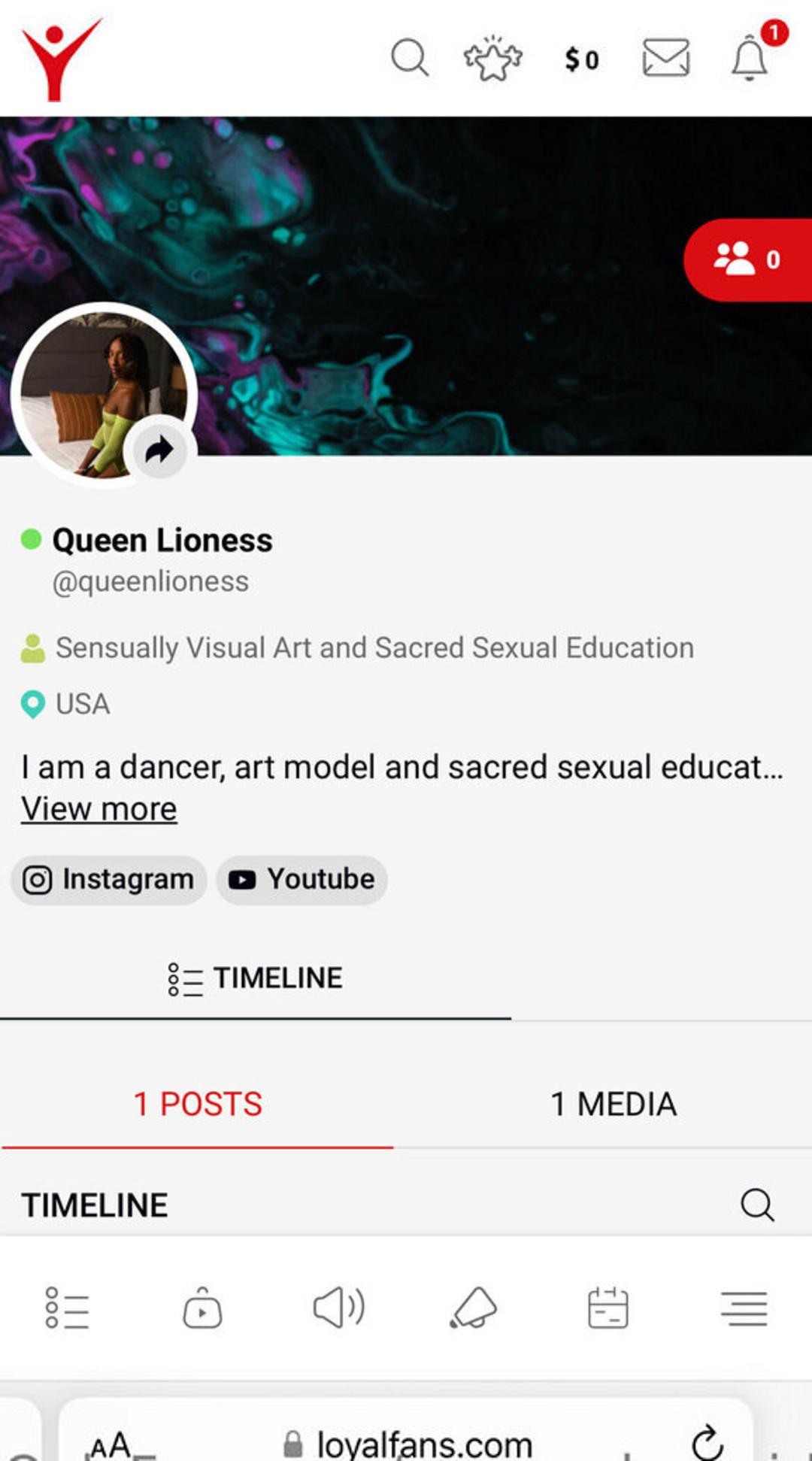Open the timeline list icon in bottom bar
The image size is (812, 1461).
tap(68, 1308)
